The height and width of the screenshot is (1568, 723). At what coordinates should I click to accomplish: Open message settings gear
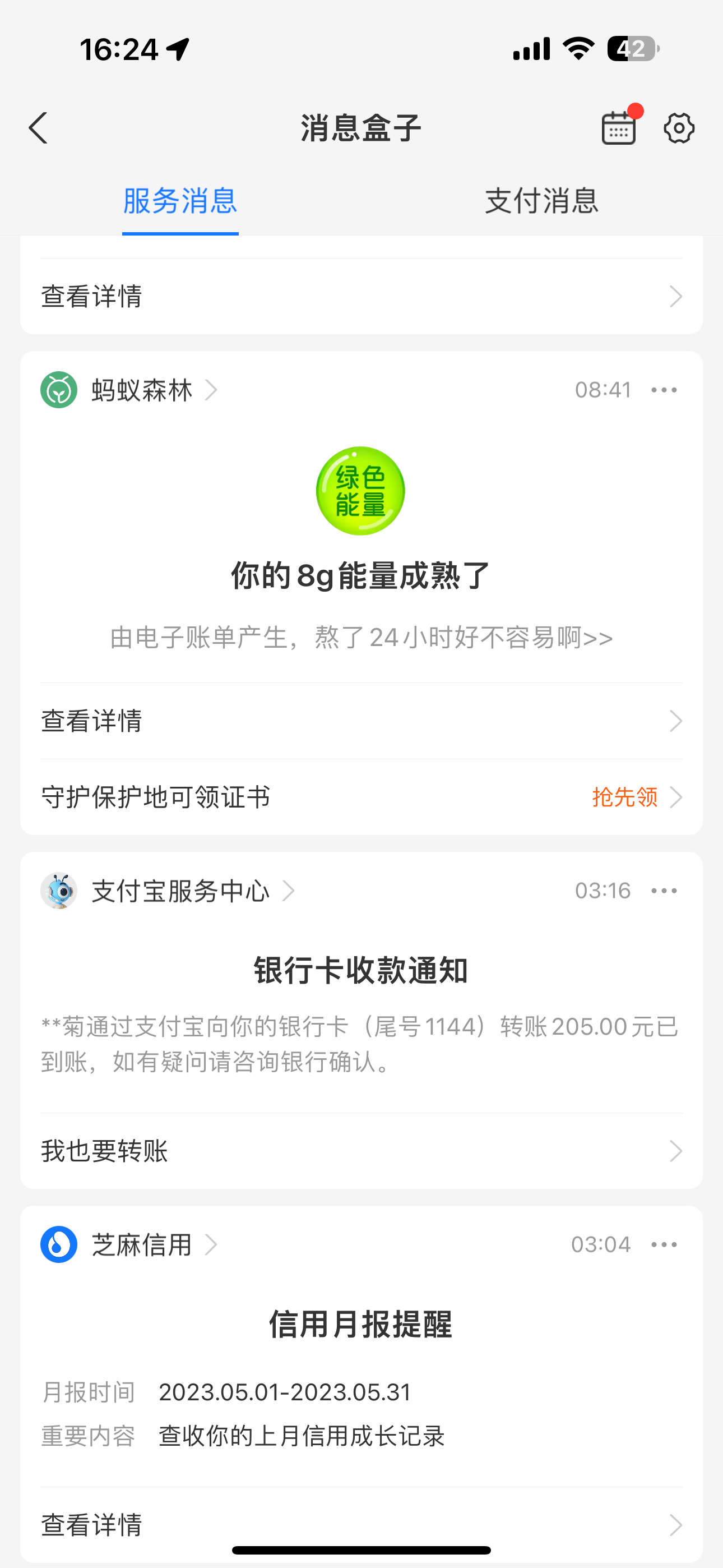679,128
